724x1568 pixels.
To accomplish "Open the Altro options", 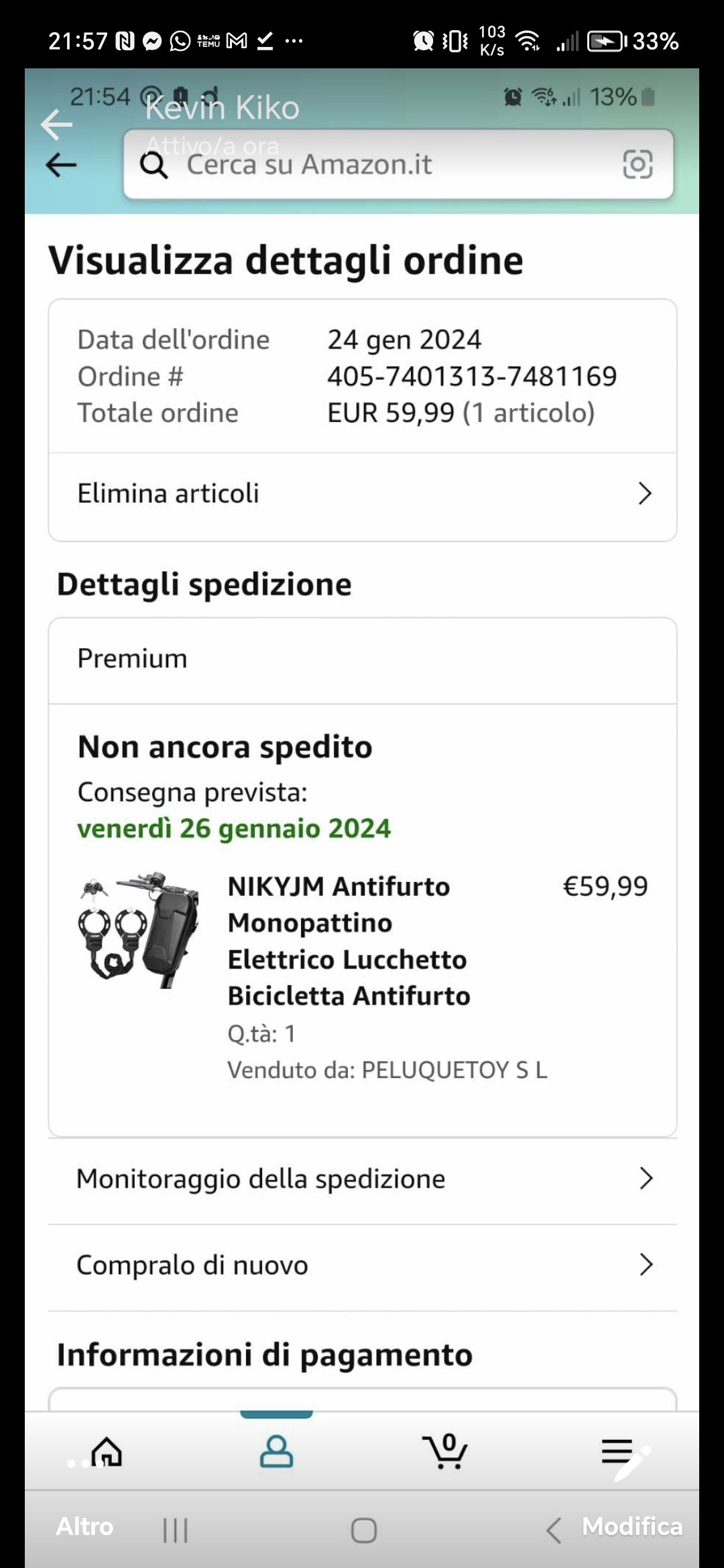I will tap(84, 1526).
